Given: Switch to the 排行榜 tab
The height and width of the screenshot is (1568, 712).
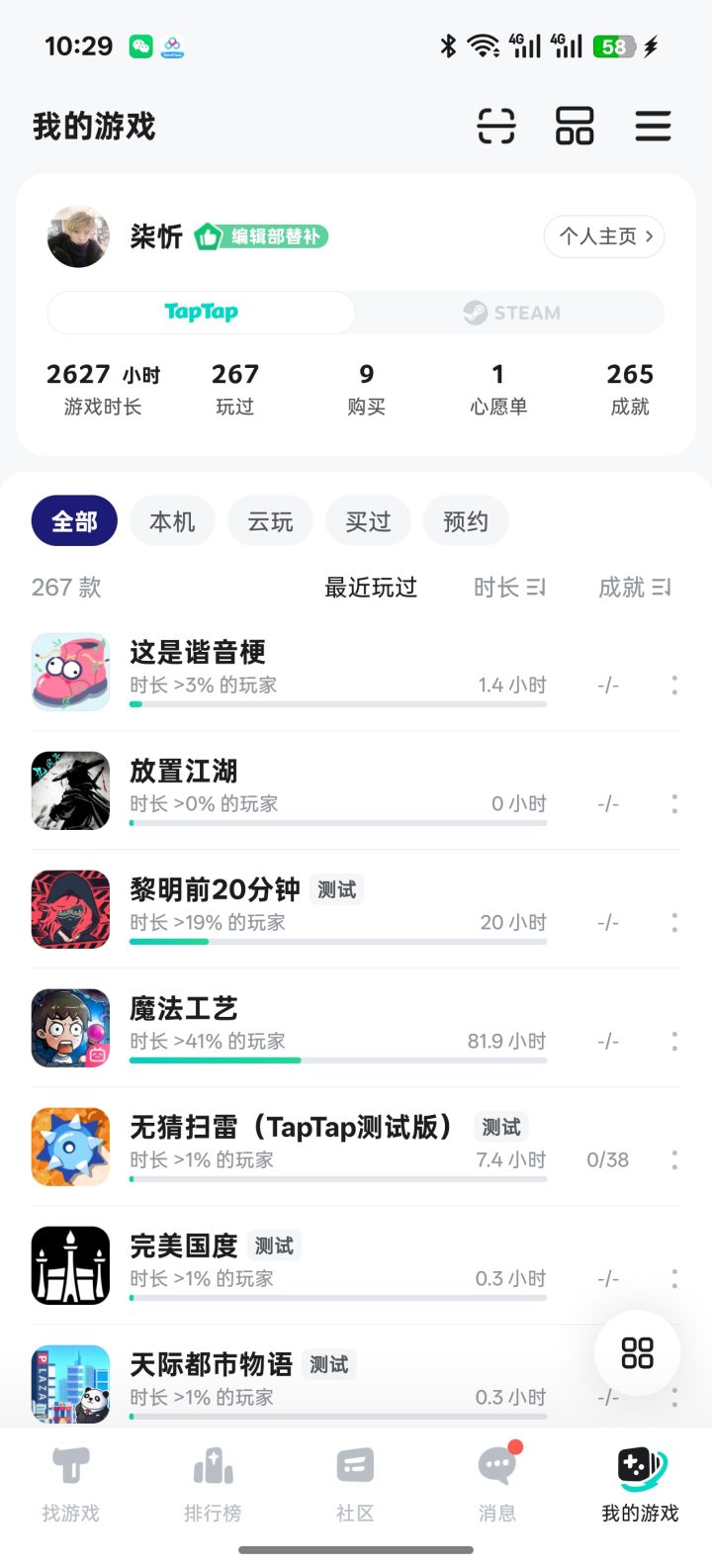Looking at the screenshot, I should point(213,1484).
